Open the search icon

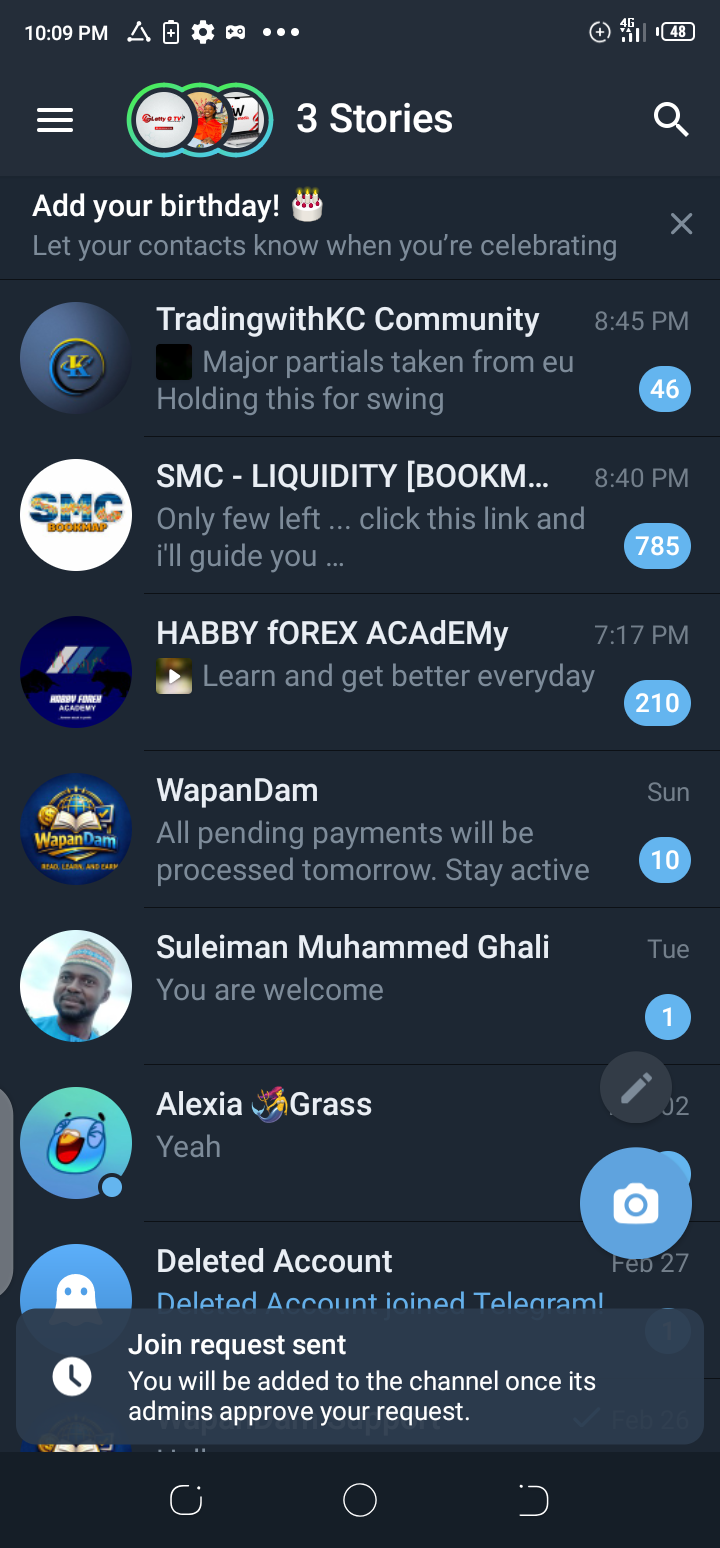tap(671, 120)
